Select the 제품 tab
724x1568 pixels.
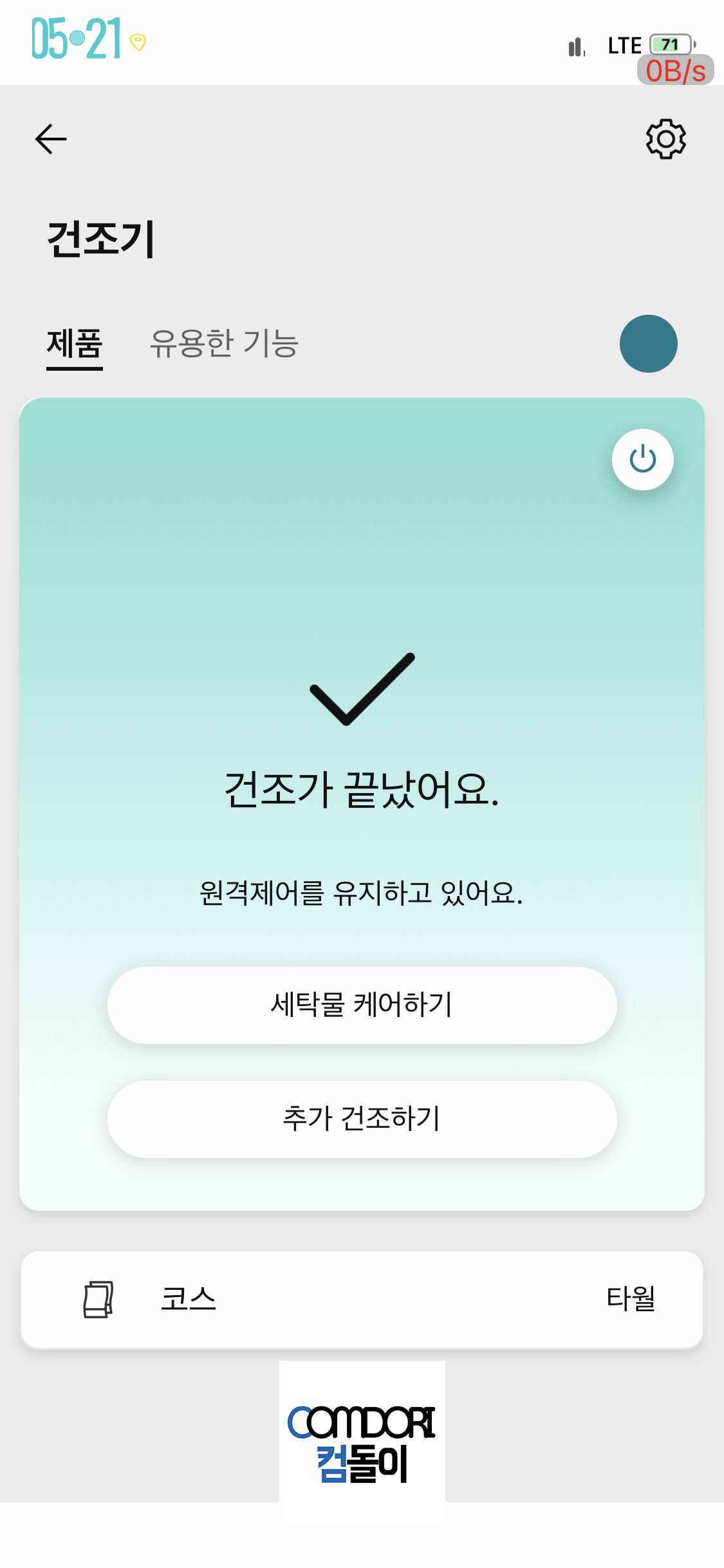pyautogui.click(x=75, y=343)
